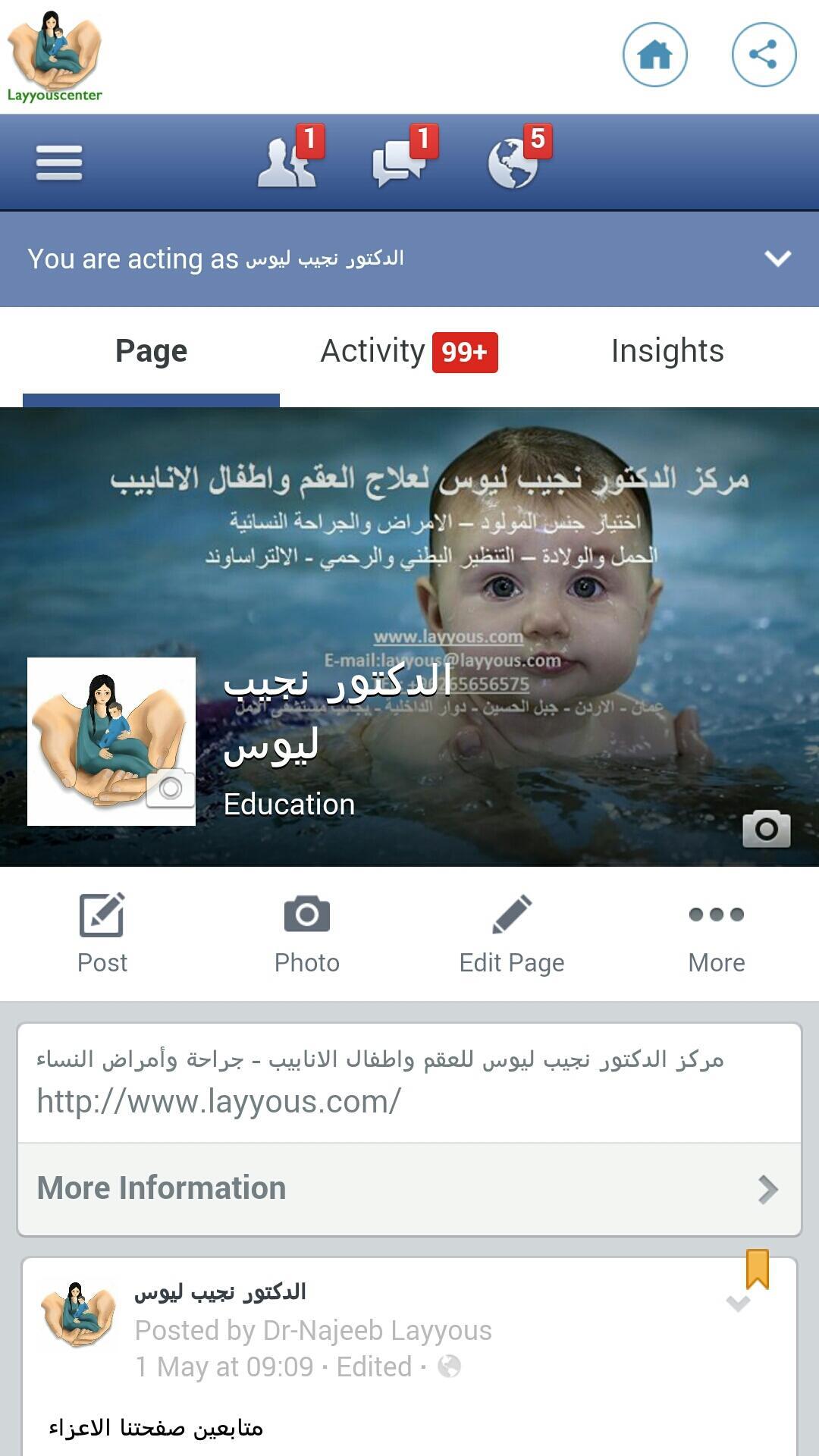Go to the home screen icon
The image size is (819, 1456).
[654, 55]
